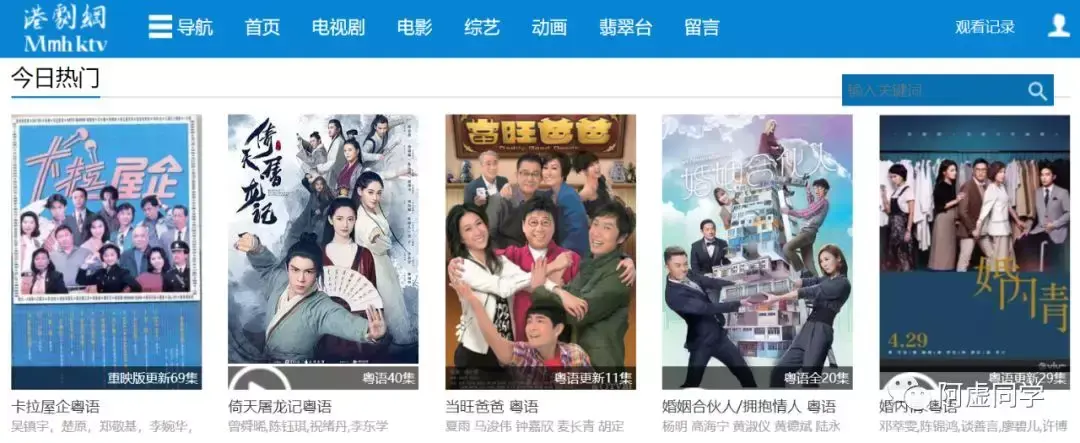The height and width of the screenshot is (443, 1080).
Task: Go to the 首页 tab
Action: pos(262,28)
